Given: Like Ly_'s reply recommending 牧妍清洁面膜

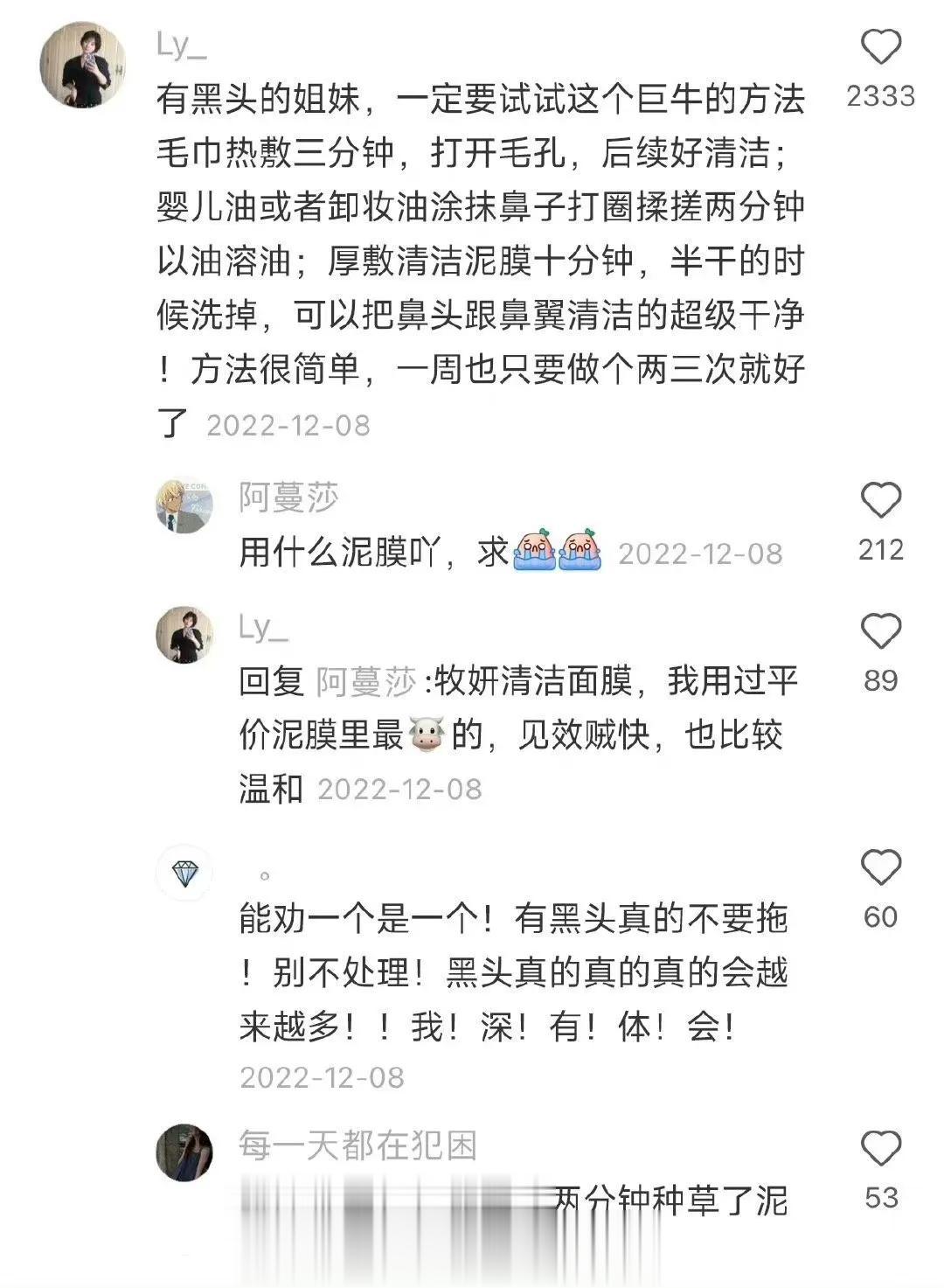Looking at the screenshot, I should pos(880,632).
